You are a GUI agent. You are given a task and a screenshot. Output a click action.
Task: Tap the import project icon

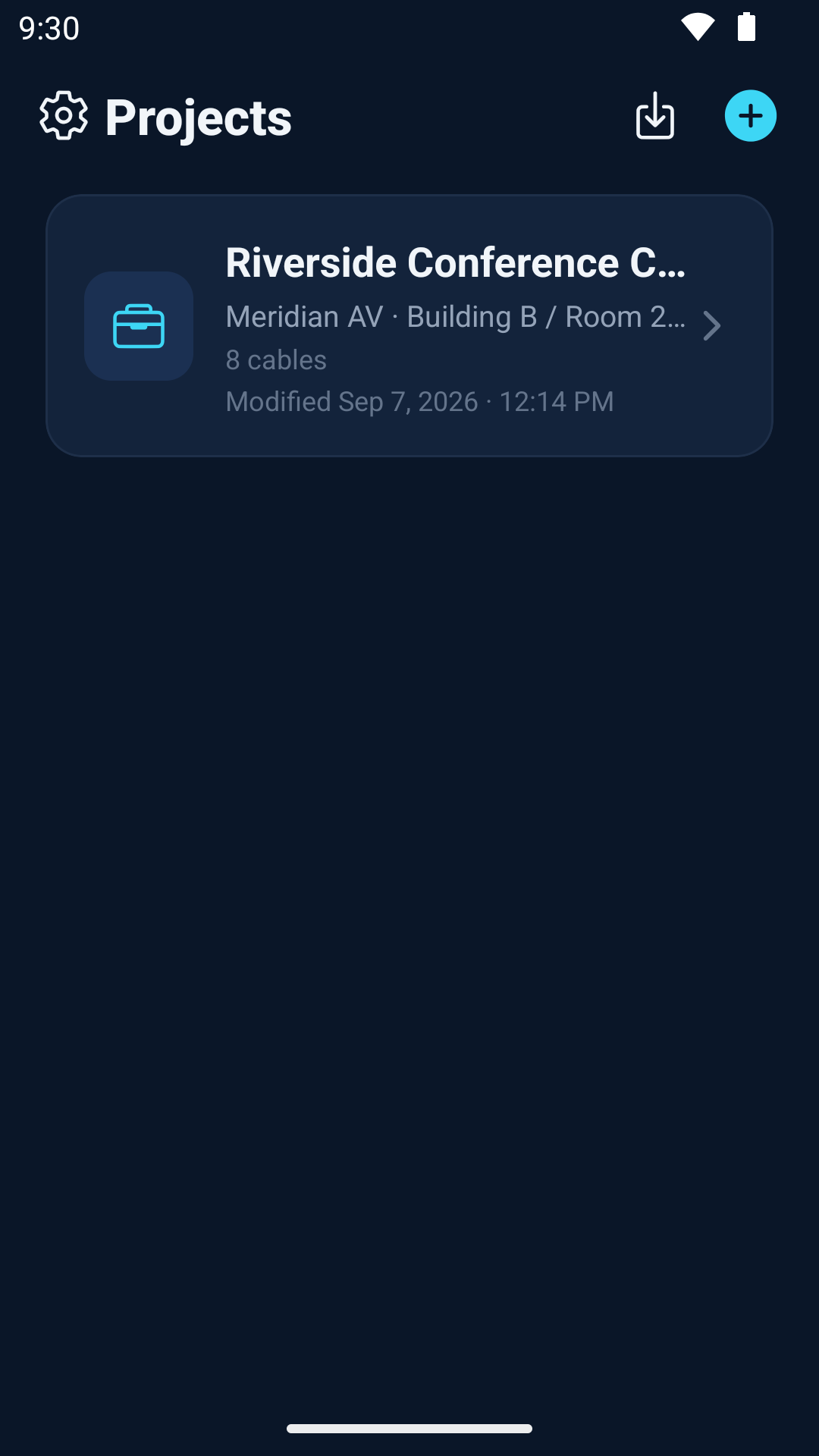click(655, 116)
